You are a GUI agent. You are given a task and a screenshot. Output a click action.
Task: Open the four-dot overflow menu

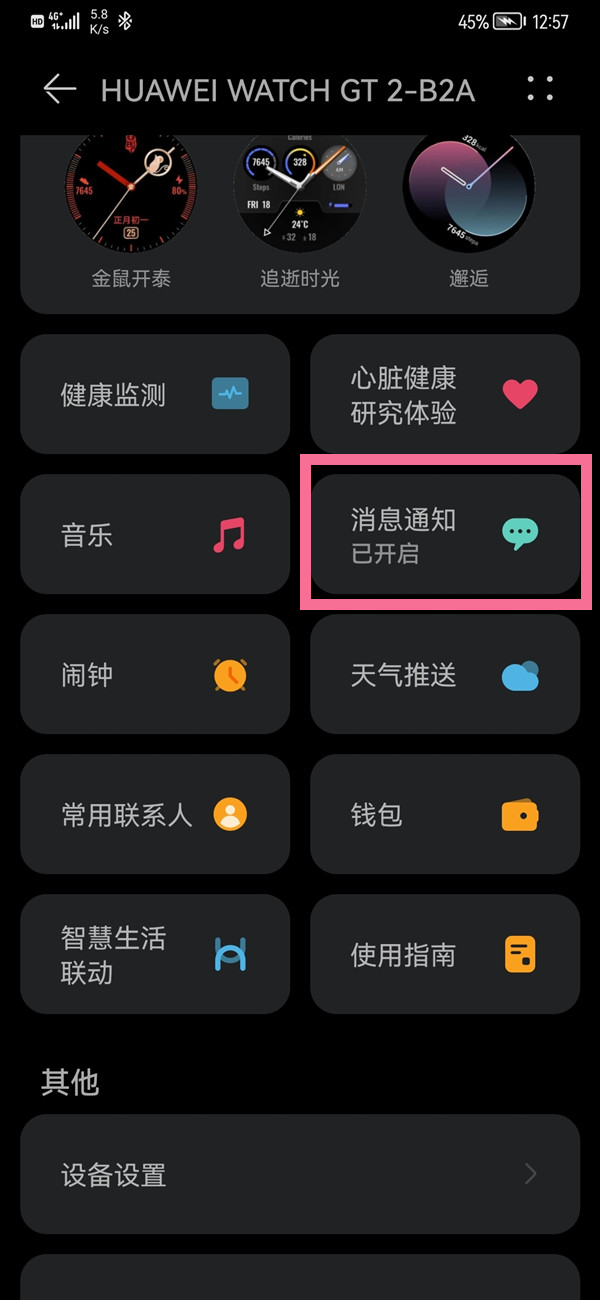tap(540, 89)
